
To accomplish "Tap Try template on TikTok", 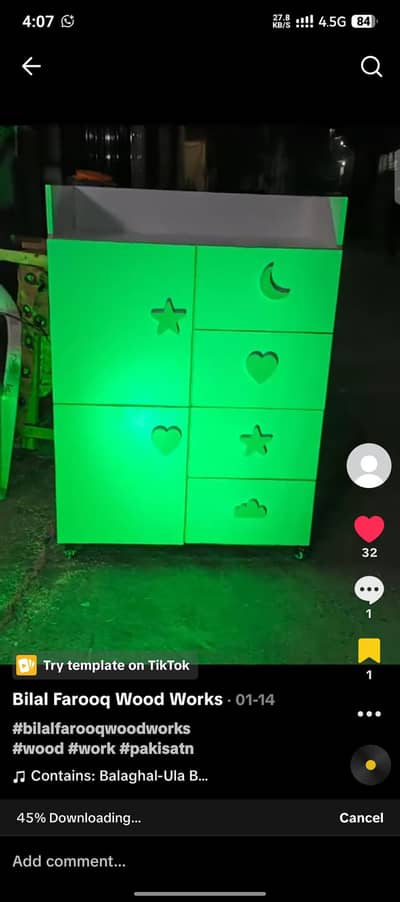I will (105, 666).
